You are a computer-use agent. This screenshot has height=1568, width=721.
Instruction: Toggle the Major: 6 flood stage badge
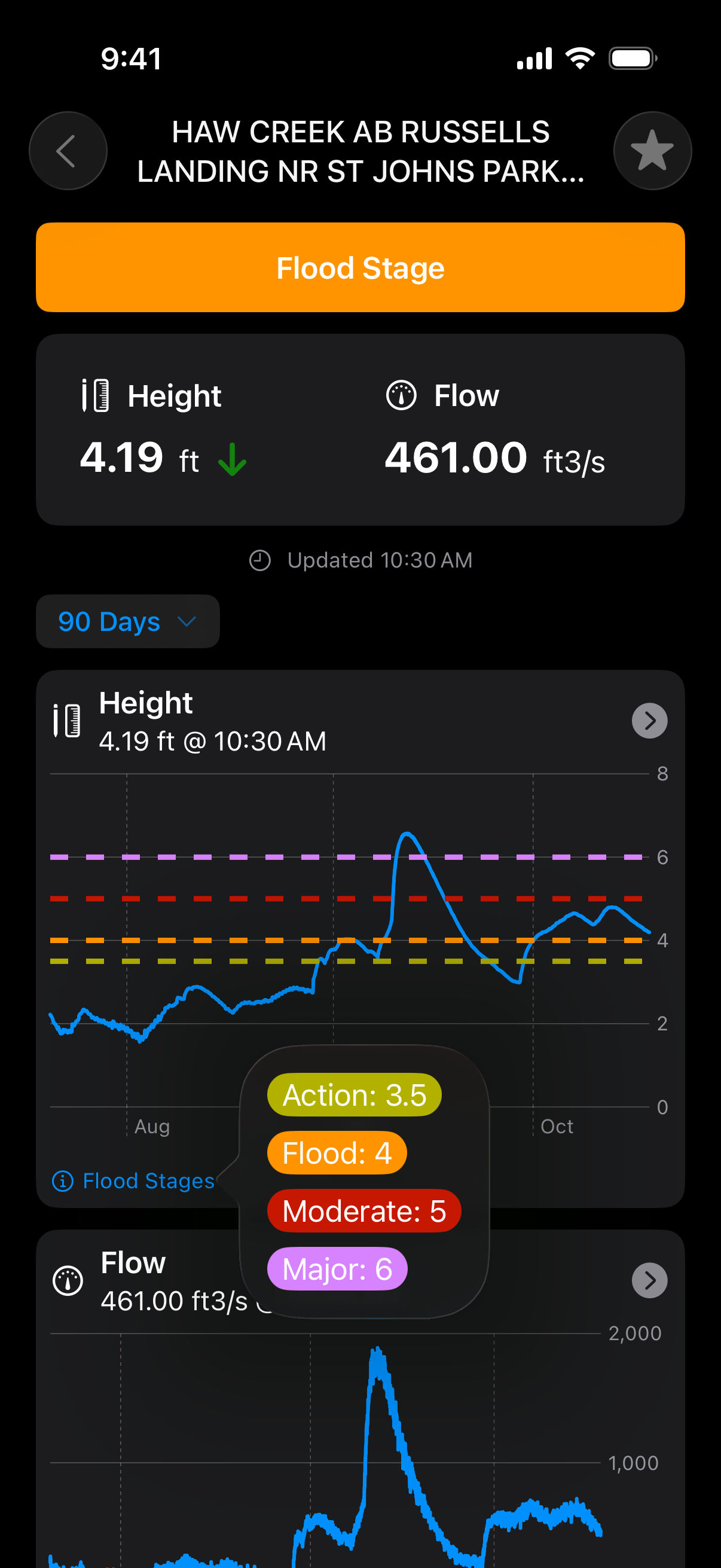click(338, 1268)
